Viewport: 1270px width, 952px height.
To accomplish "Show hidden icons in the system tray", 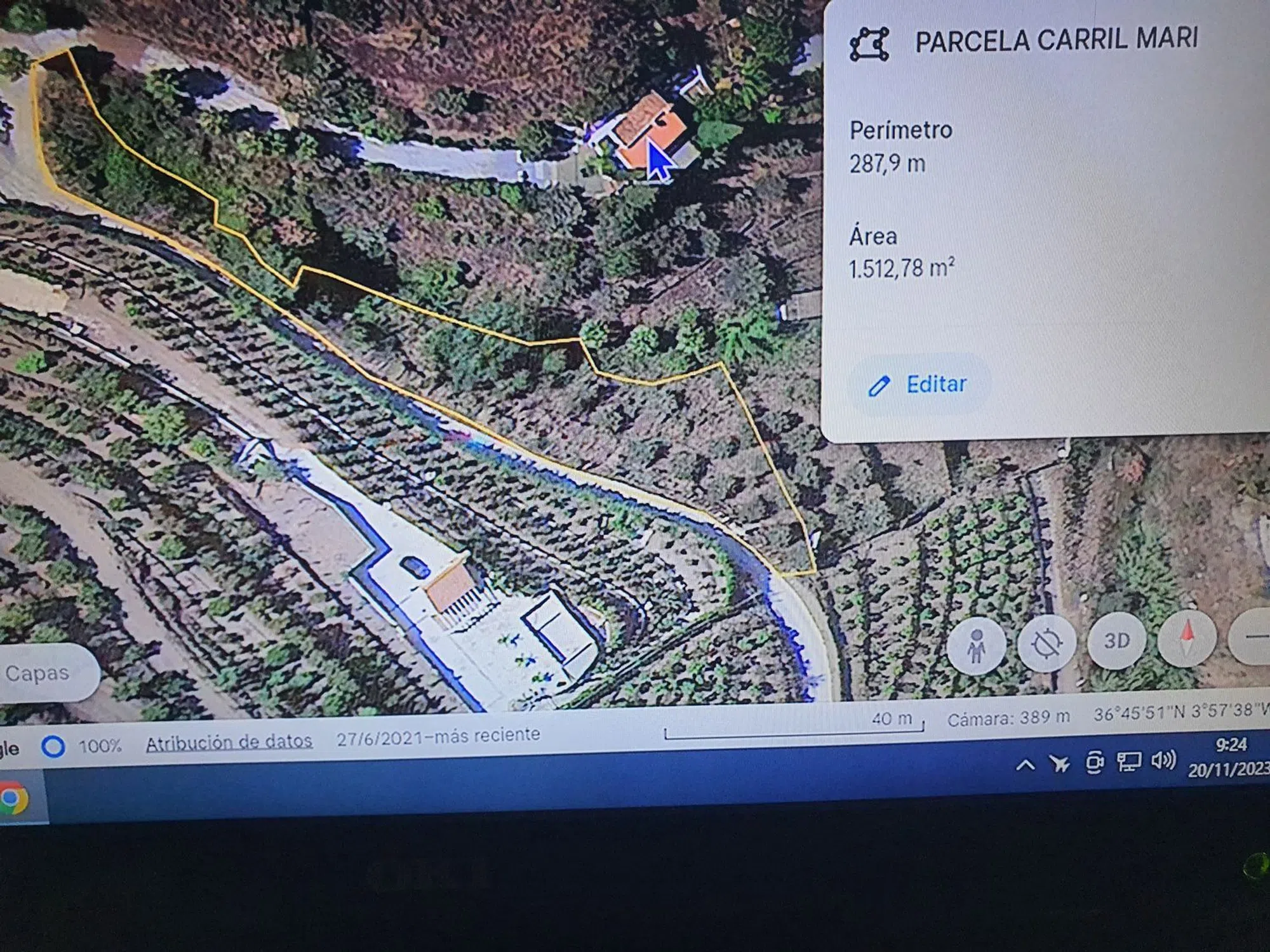I will coord(1025,765).
